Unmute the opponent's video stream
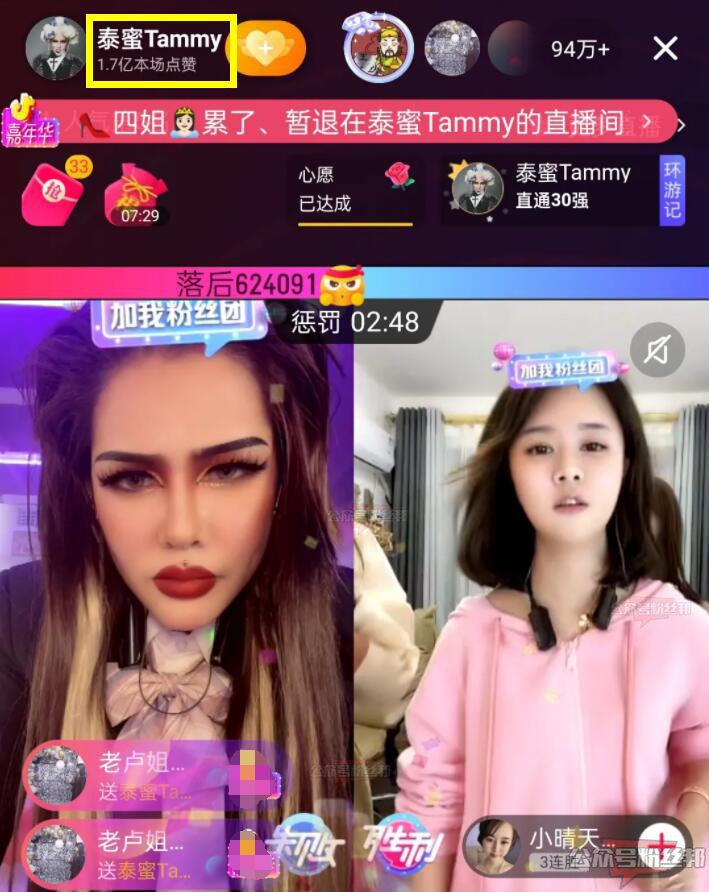 point(658,350)
